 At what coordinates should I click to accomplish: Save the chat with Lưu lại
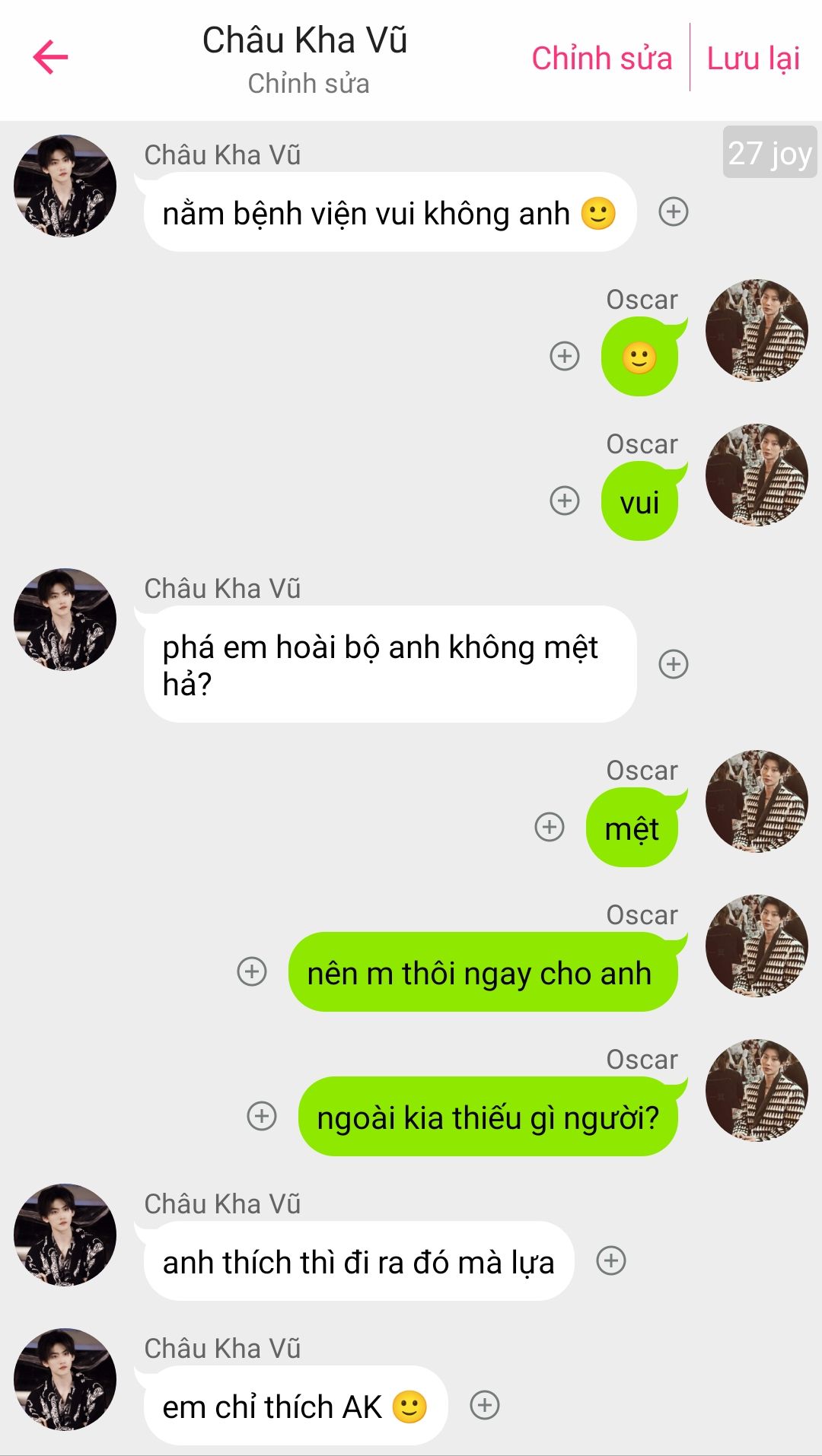753,59
